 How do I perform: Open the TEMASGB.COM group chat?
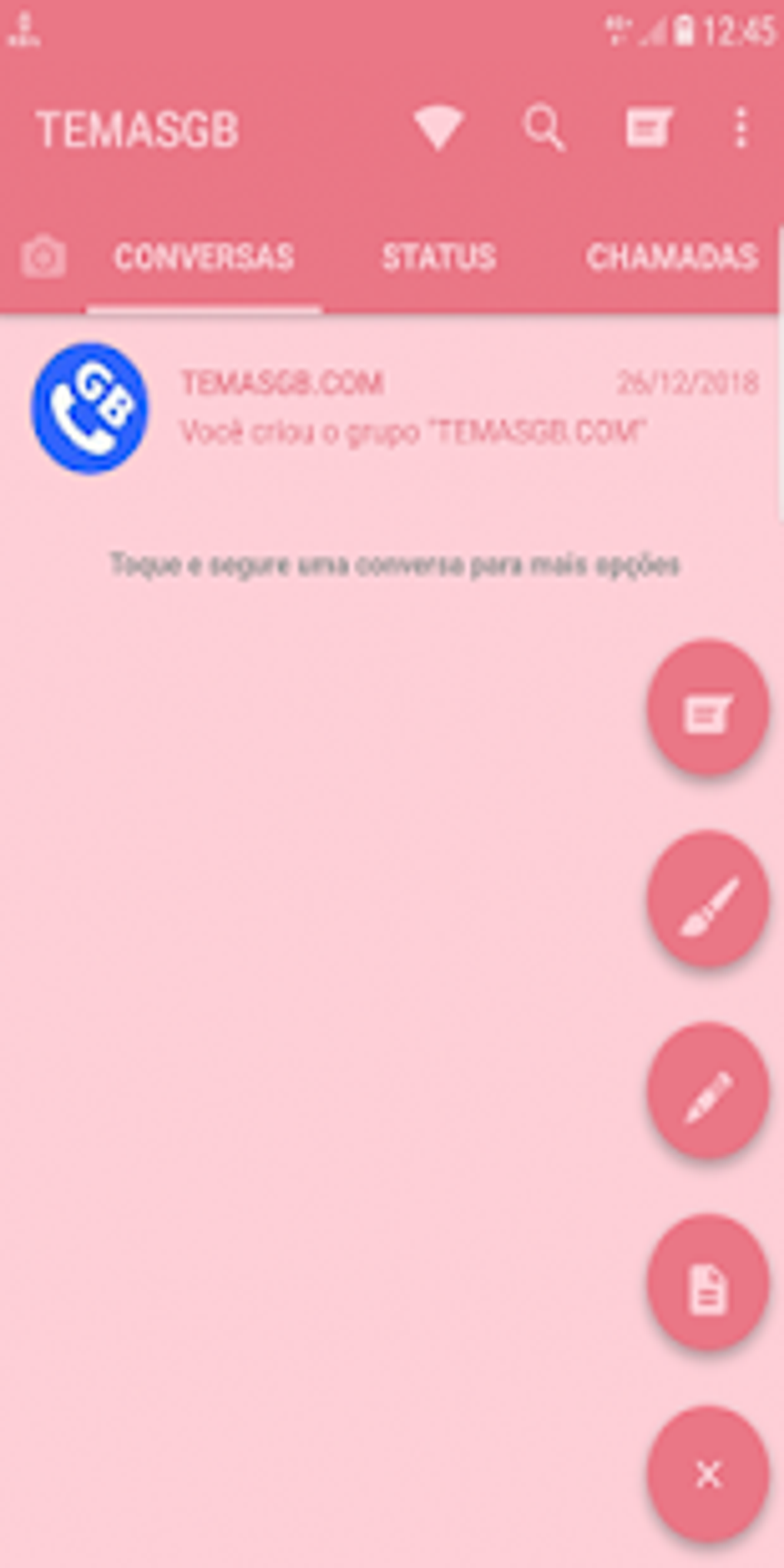coord(392,407)
